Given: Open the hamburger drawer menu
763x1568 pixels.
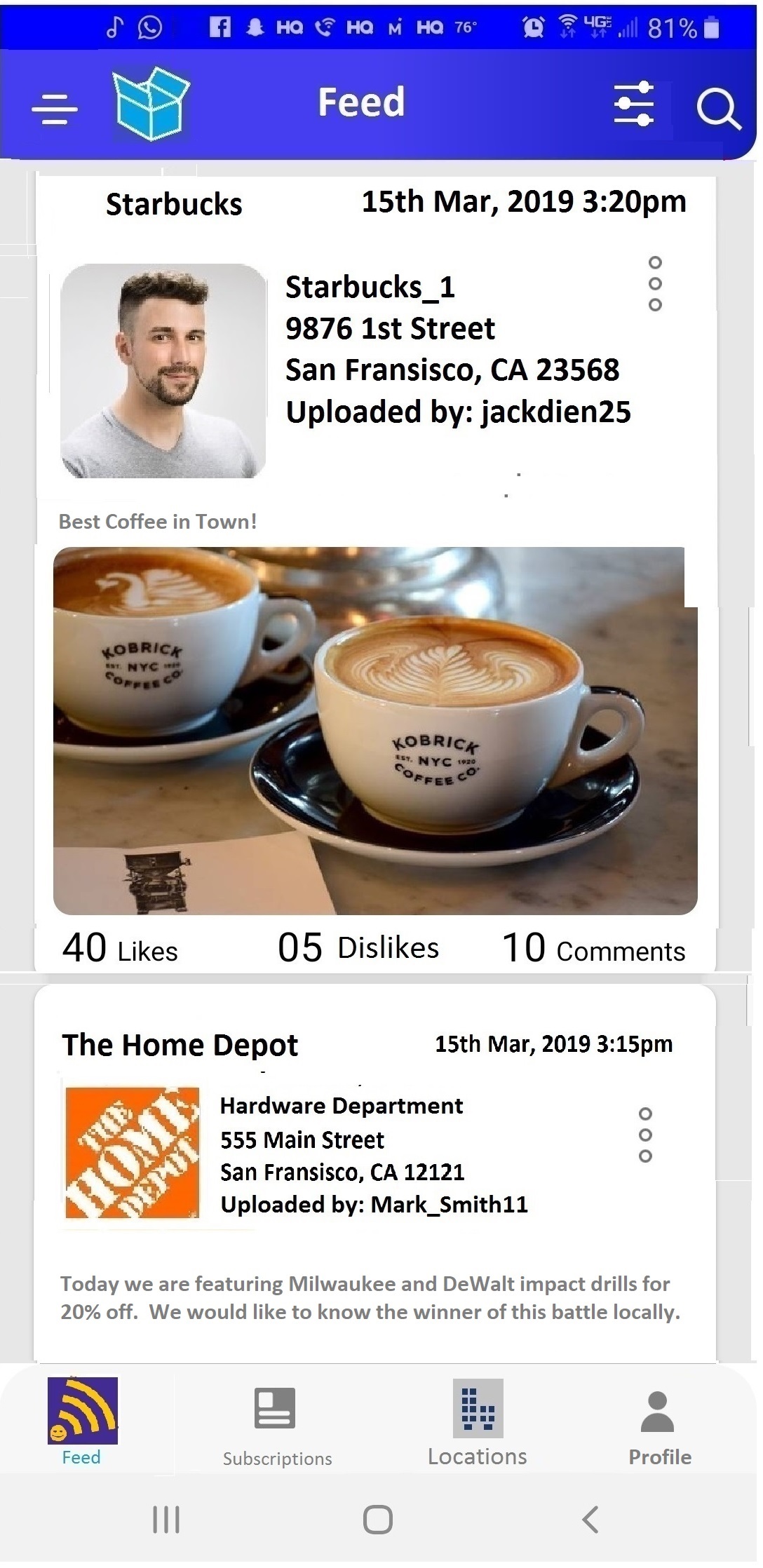Looking at the screenshot, I should 55,109.
